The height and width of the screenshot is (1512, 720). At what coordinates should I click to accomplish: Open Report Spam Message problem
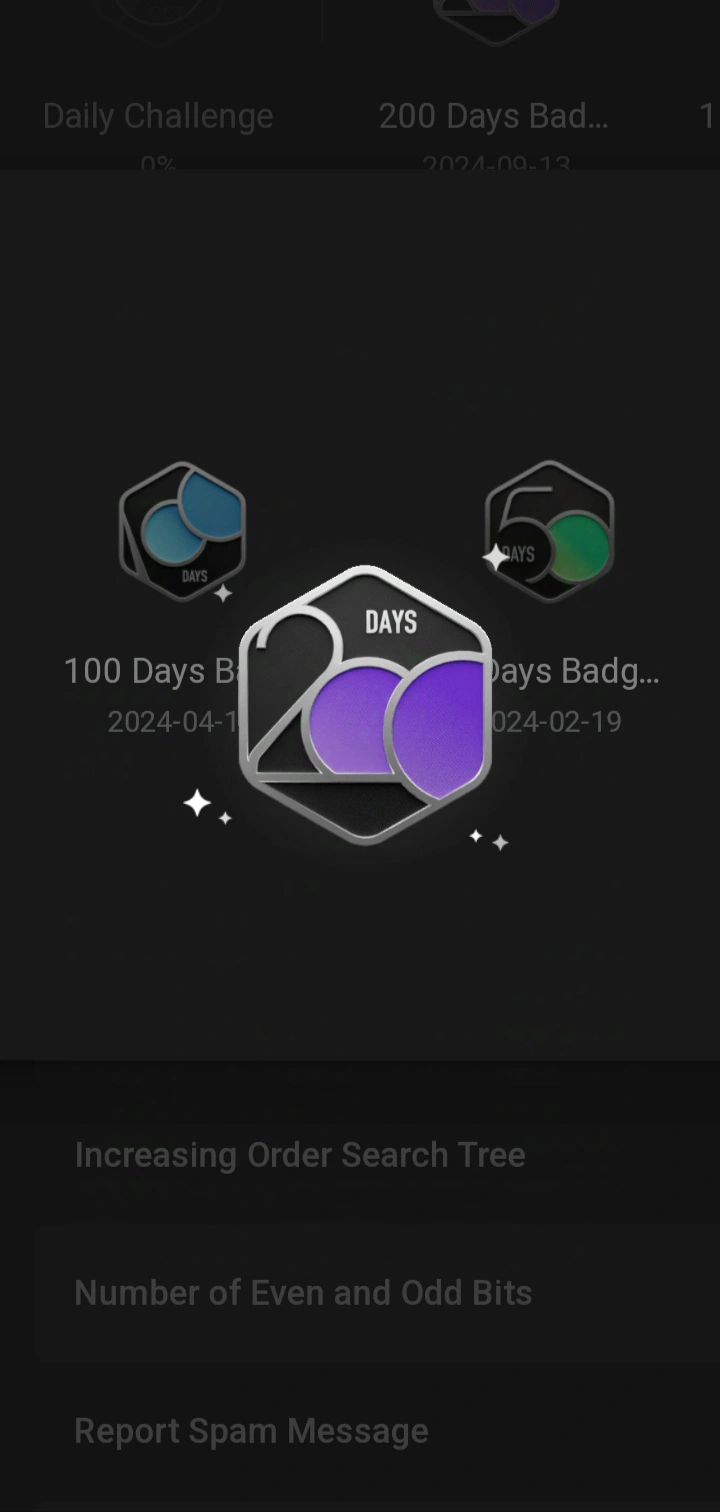251,1431
